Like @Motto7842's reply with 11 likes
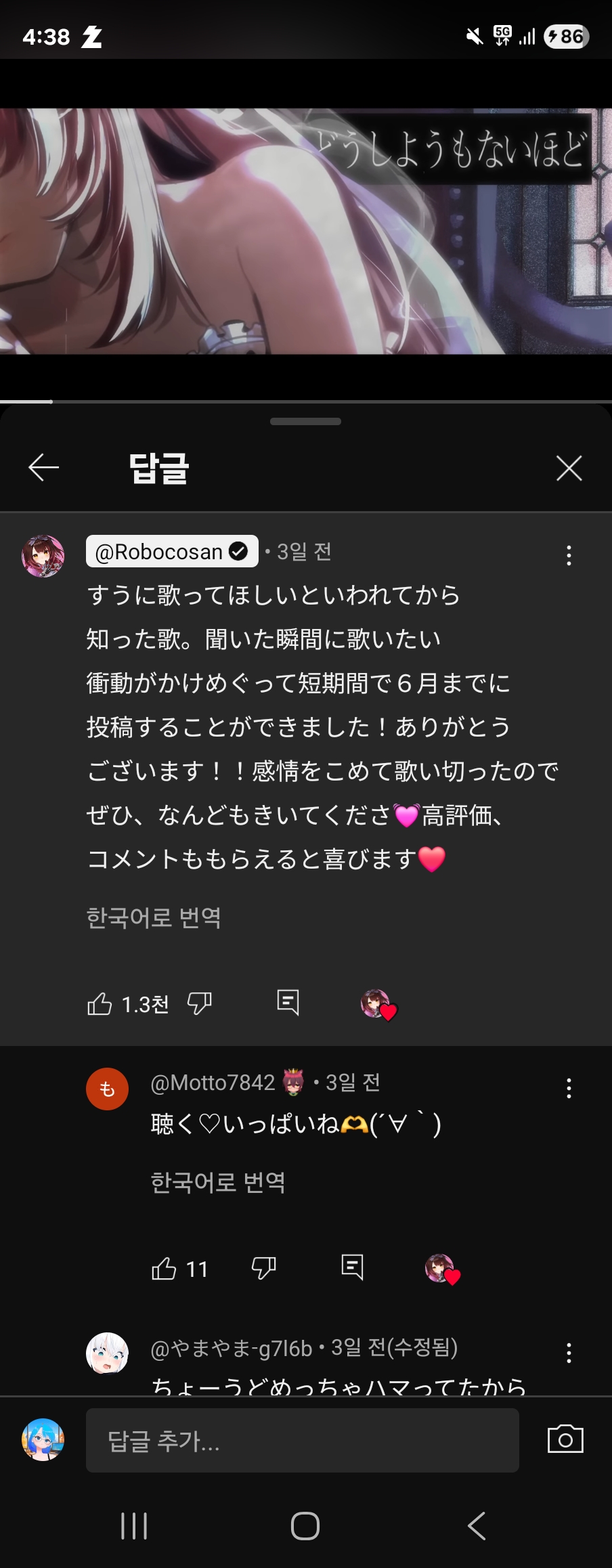Screen dimensions: 612x1568 165,1268
